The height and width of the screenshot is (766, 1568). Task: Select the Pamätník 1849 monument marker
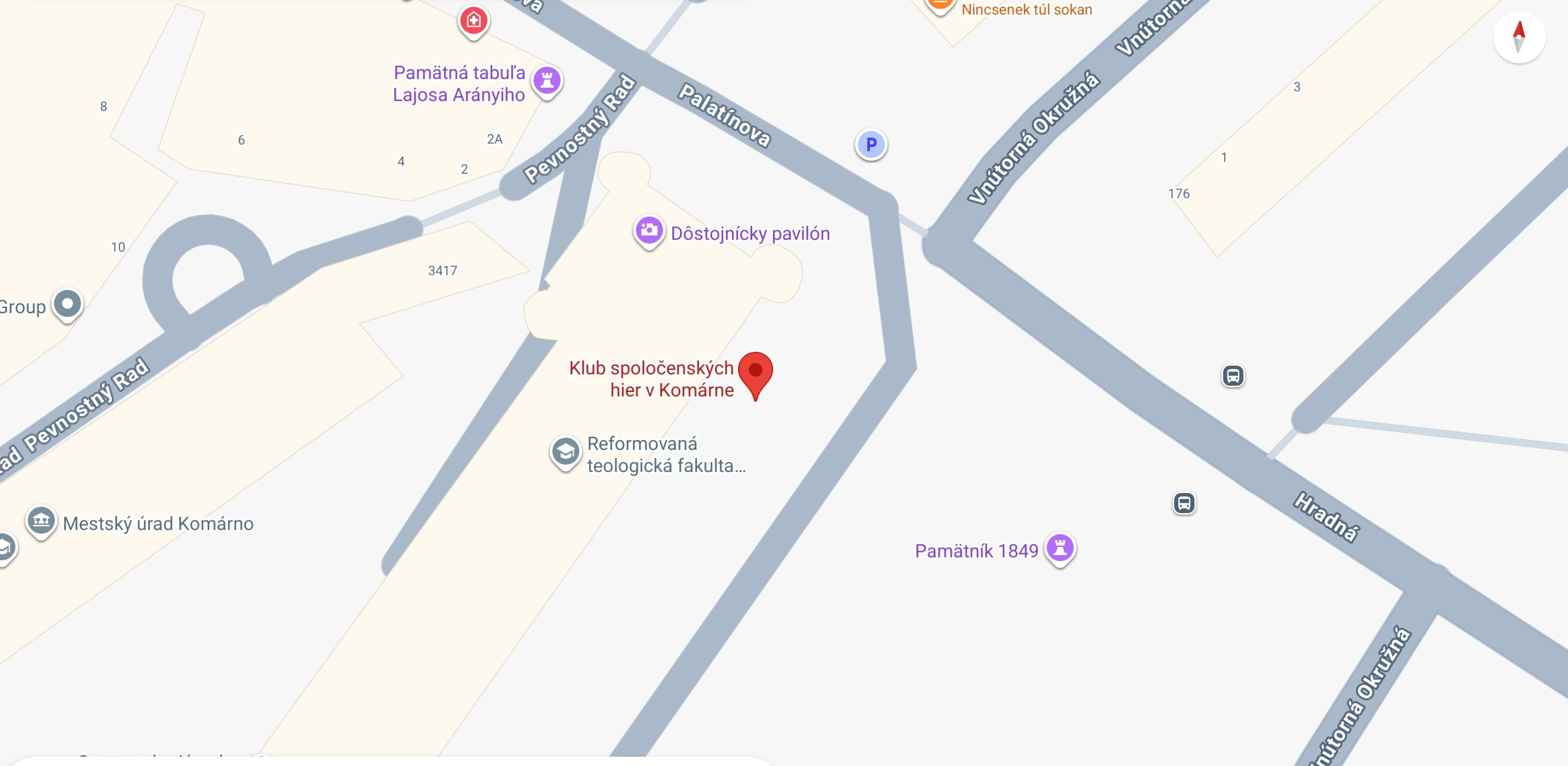[1060, 547]
